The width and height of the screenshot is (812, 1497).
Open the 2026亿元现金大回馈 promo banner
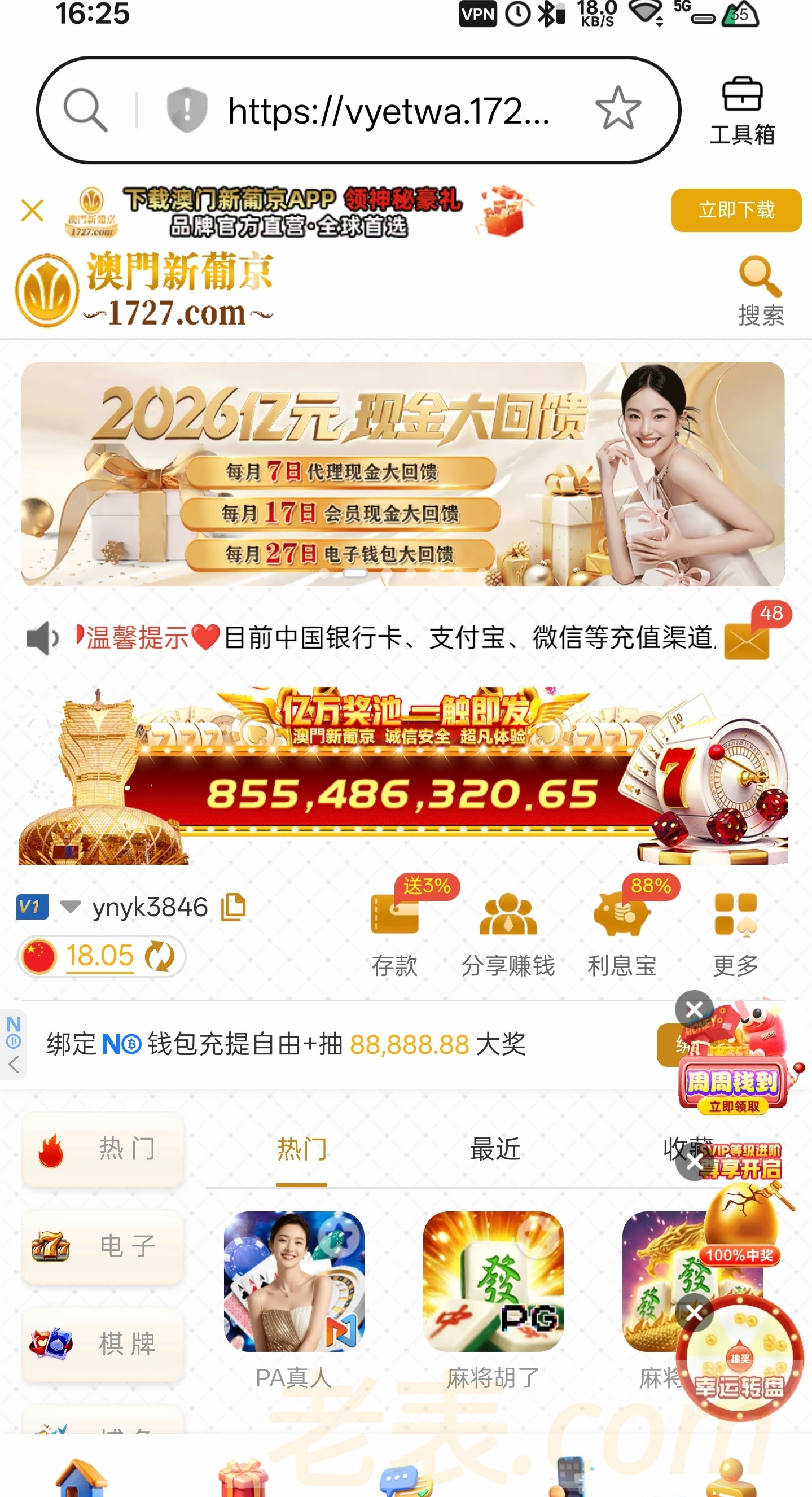[402, 474]
